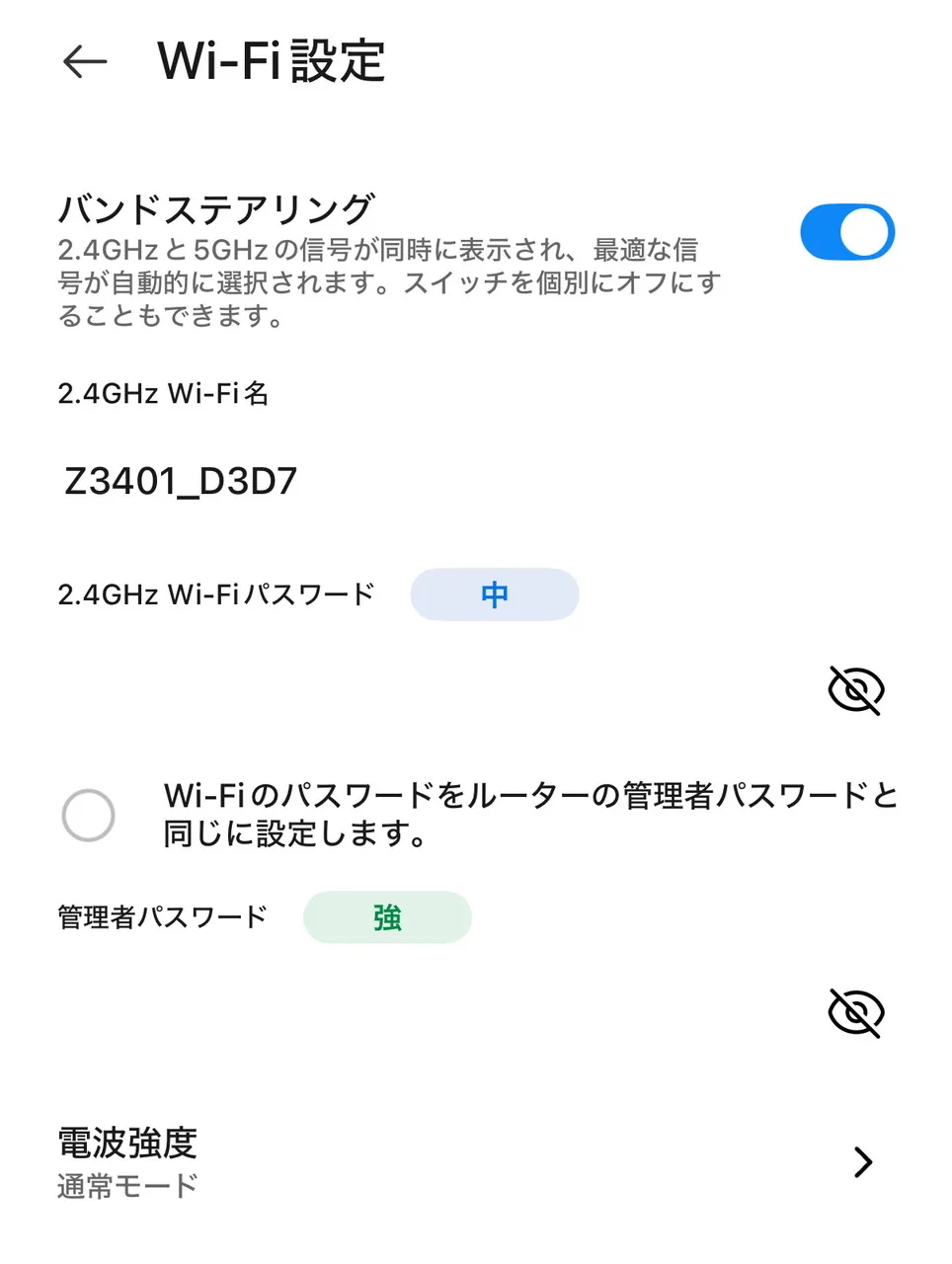Reveal the 2.4GHz Wi-Fi password

click(855, 690)
